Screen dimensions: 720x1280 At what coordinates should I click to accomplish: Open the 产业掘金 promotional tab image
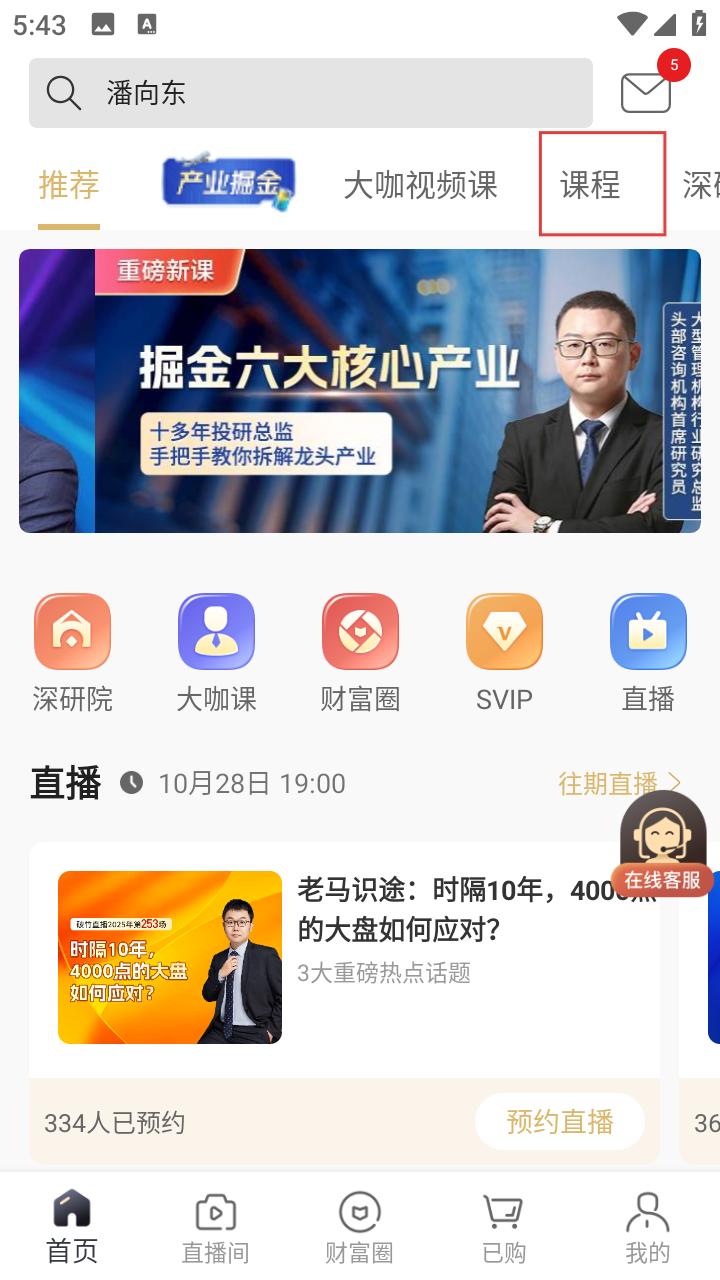pyautogui.click(x=228, y=181)
